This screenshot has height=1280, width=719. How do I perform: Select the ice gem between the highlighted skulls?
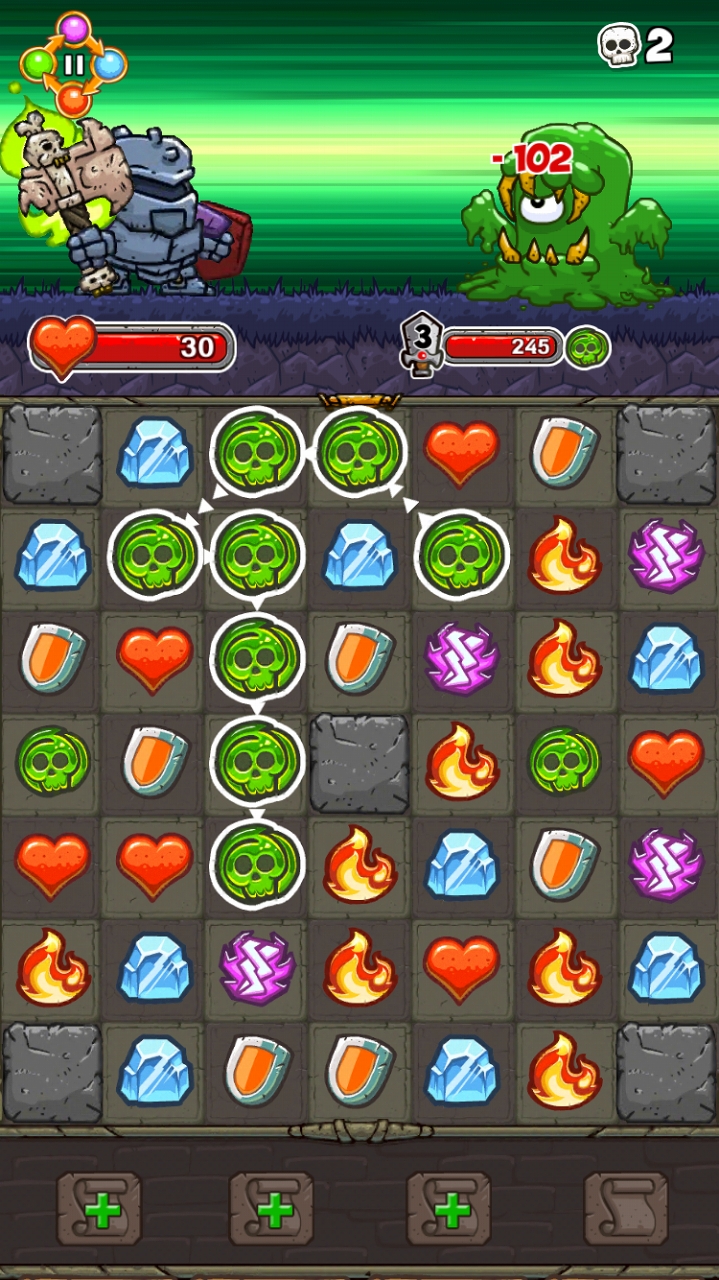[x=359, y=555]
